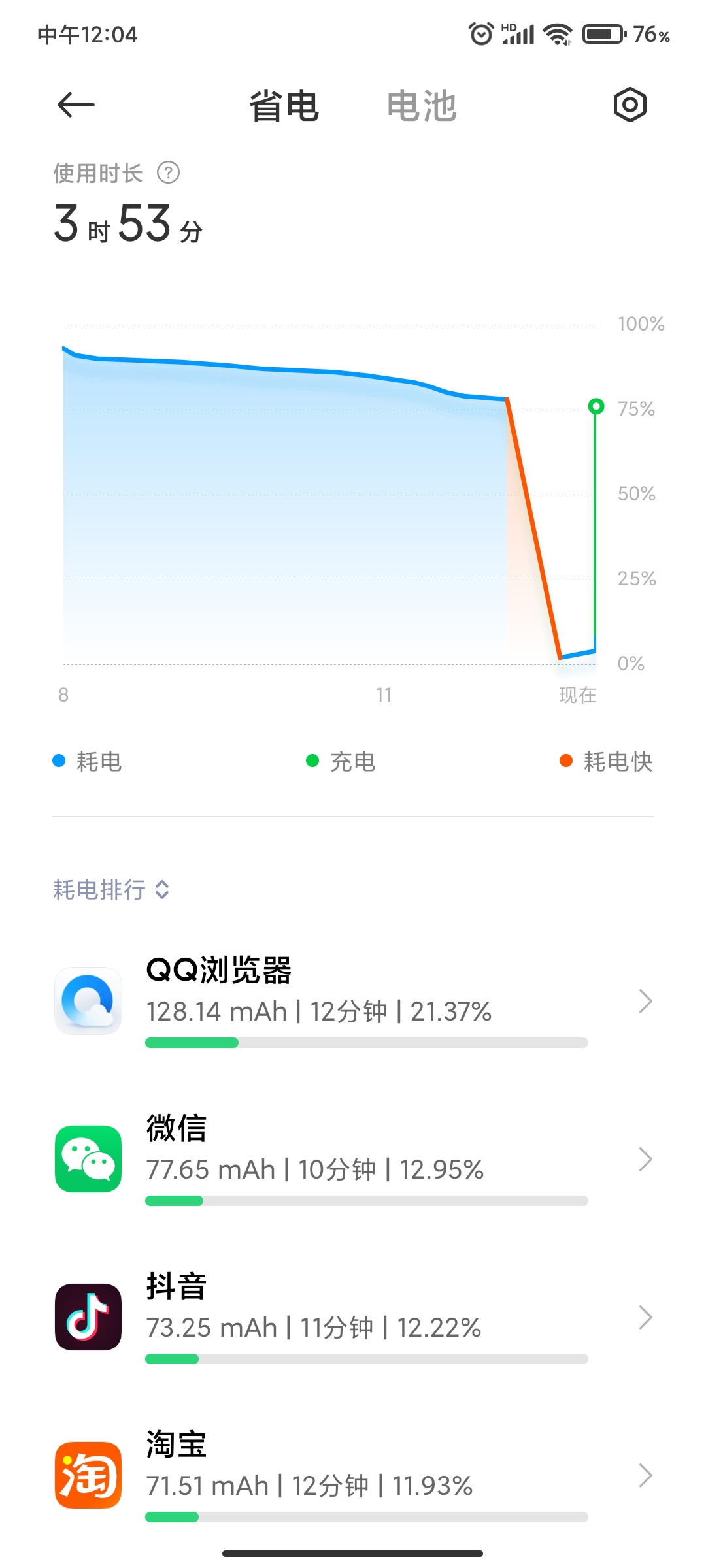Image resolution: width=706 pixels, height=1568 pixels.
Task: Open 微信 power usage details
Action: pyautogui.click(x=353, y=1159)
